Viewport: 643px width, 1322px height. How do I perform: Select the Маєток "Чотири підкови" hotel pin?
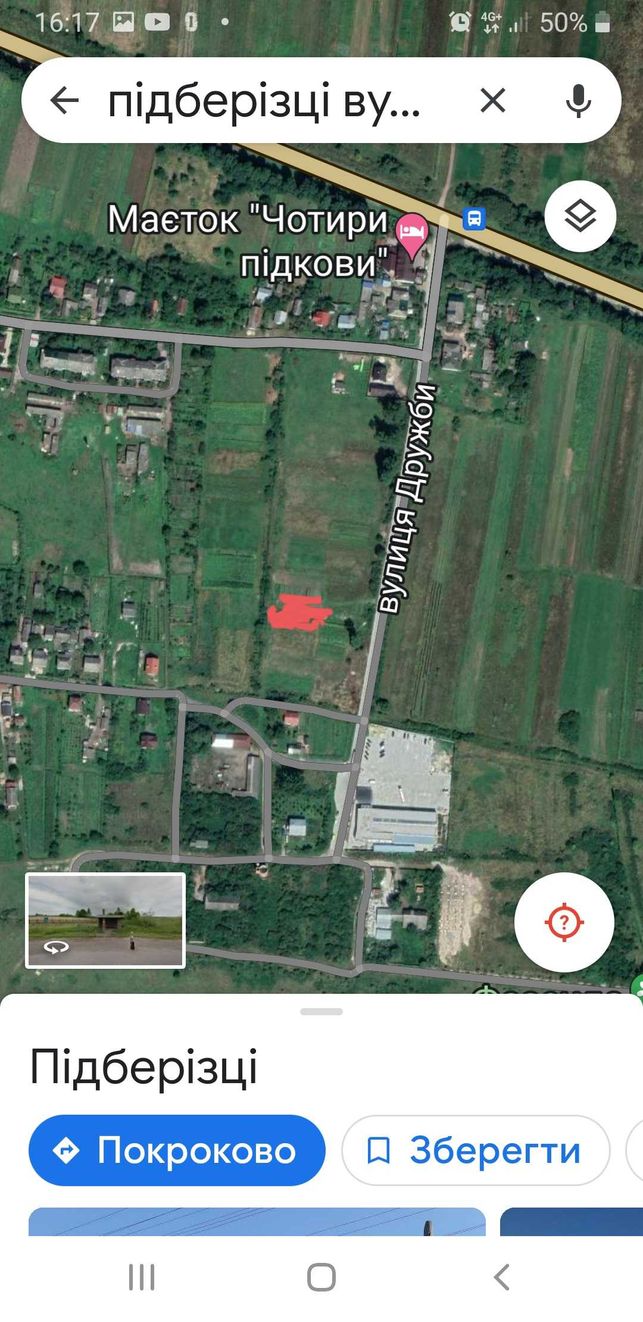click(x=411, y=232)
